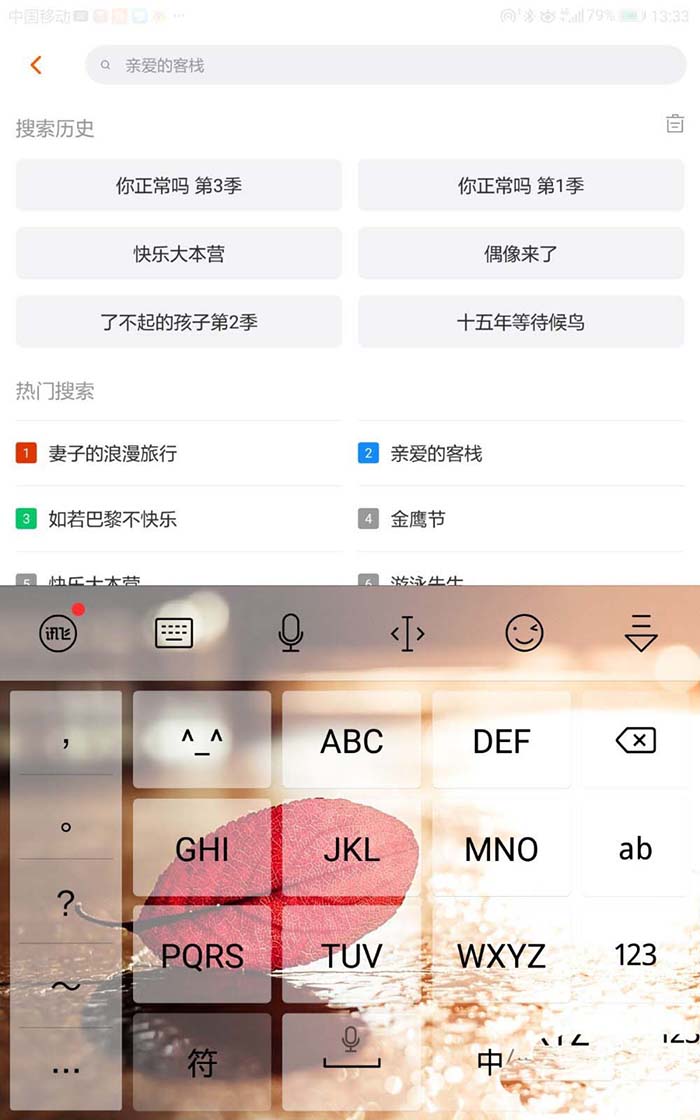This screenshot has width=700, height=1120.
Task: Start voice input from keyboard toolbar microphone
Action: [291, 633]
